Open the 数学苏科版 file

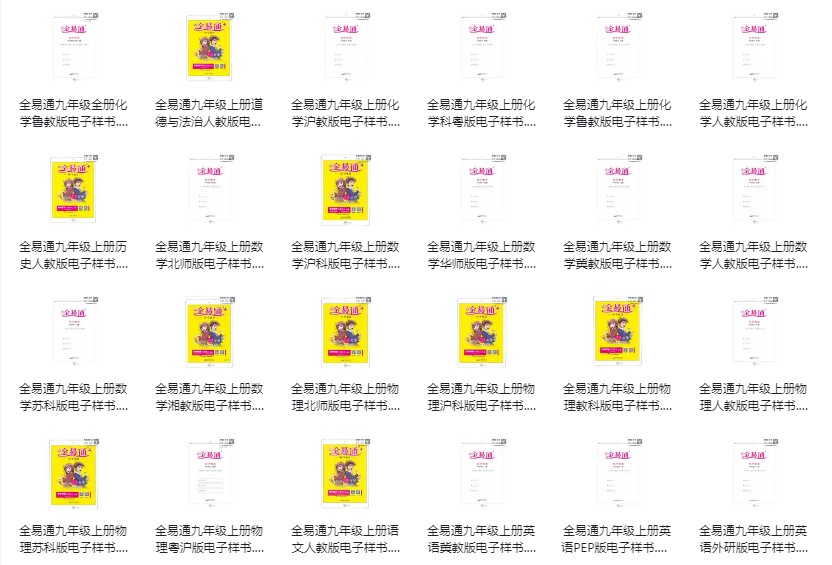[73, 330]
